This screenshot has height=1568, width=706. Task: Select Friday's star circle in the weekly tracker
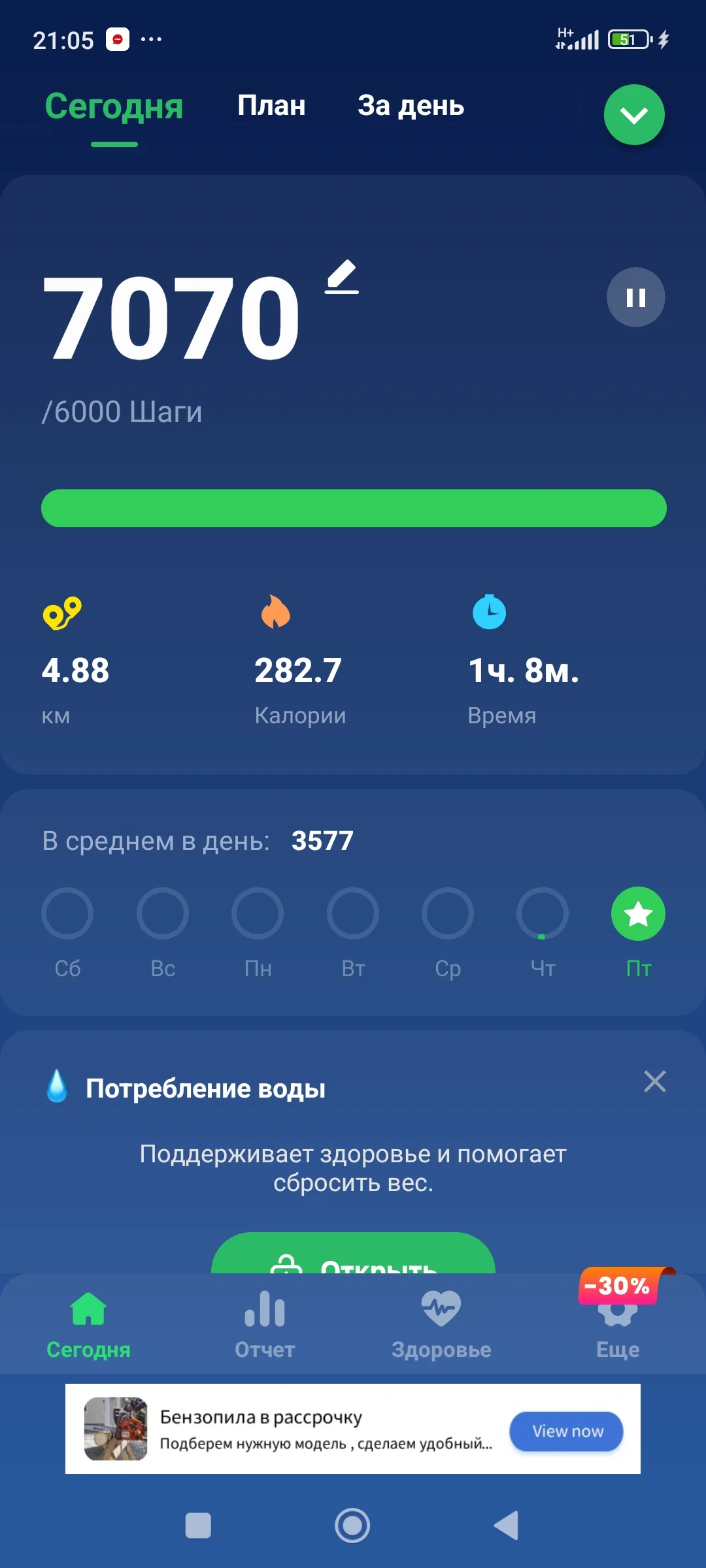(x=637, y=913)
